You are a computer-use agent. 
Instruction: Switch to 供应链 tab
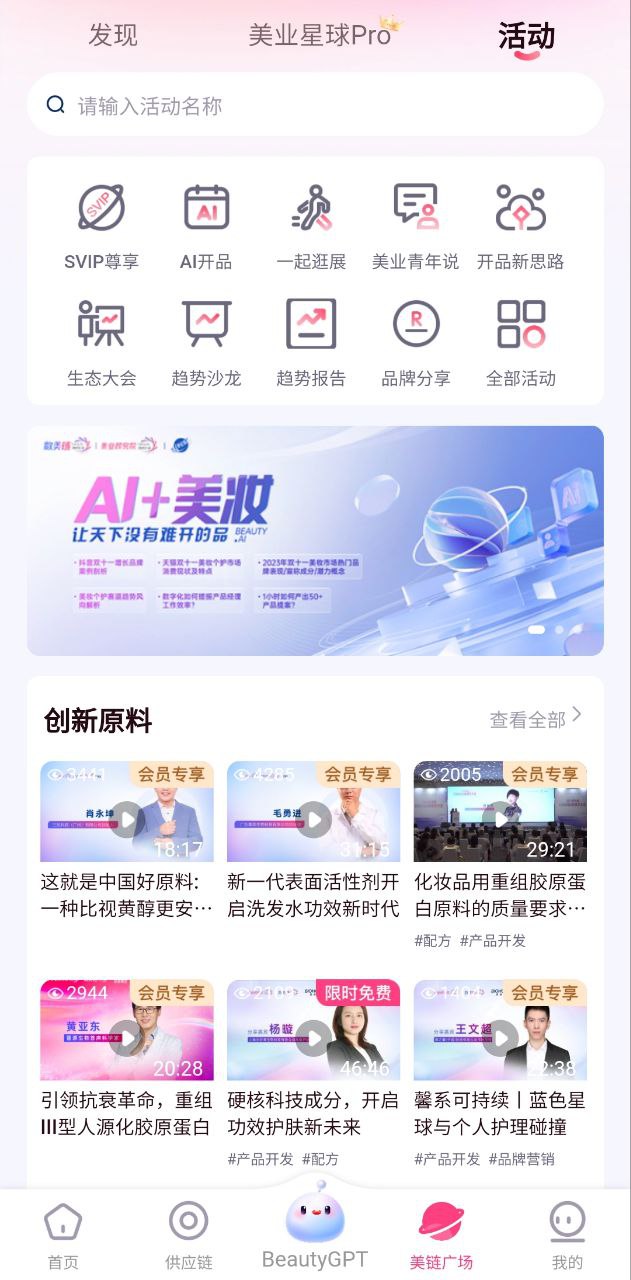[x=189, y=1235]
